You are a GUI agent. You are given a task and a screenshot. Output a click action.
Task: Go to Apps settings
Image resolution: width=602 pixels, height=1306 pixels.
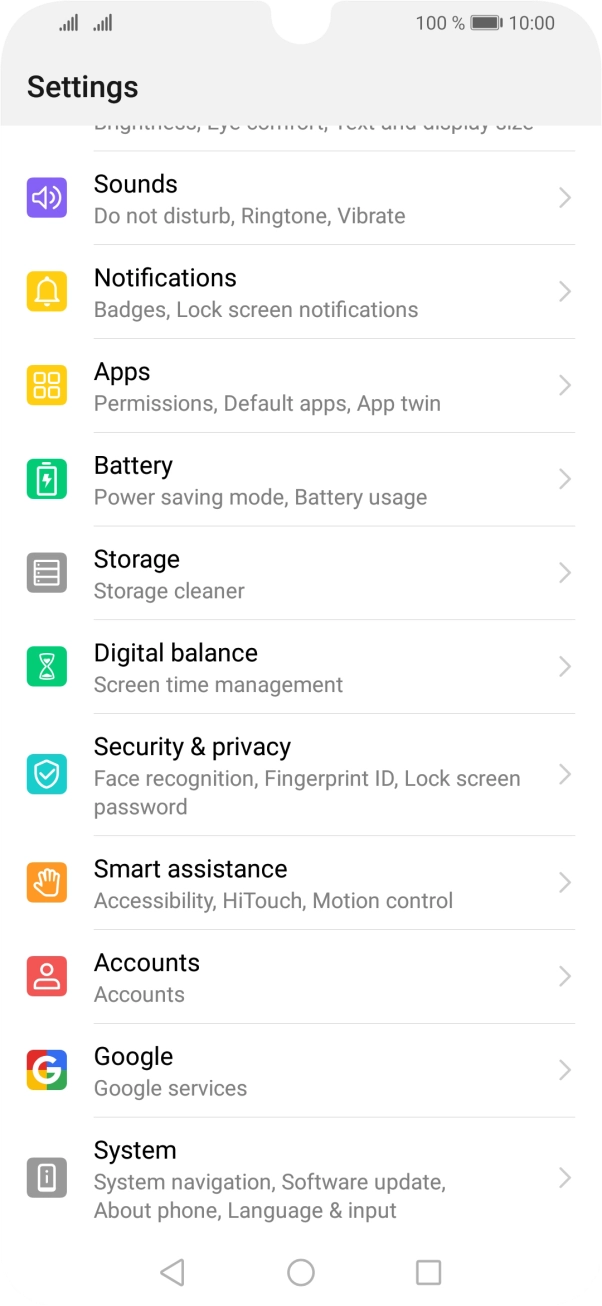point(301,386)
